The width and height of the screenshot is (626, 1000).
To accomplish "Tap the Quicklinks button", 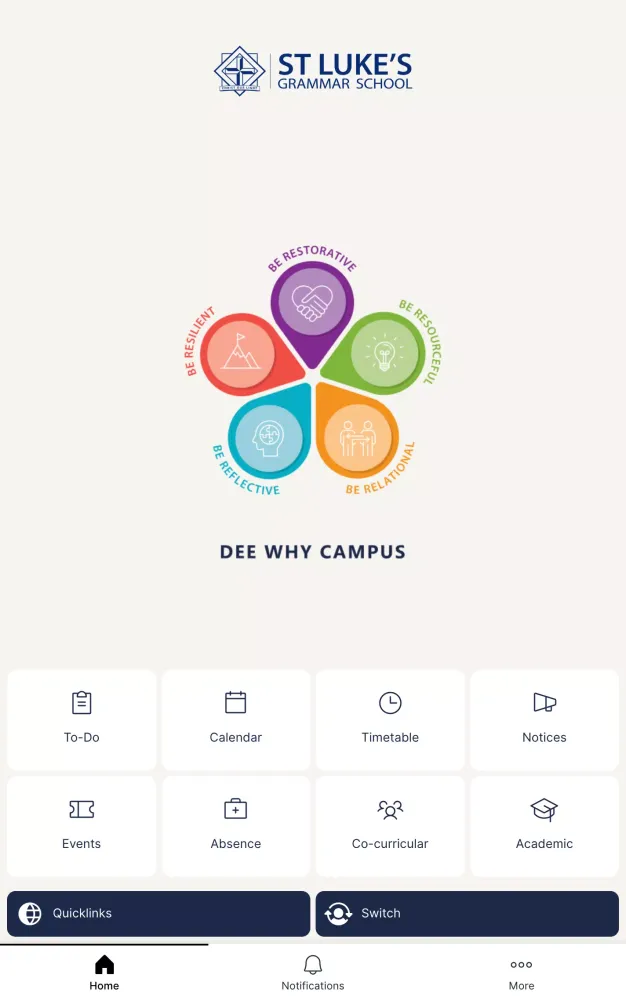I will pos(158,913).
